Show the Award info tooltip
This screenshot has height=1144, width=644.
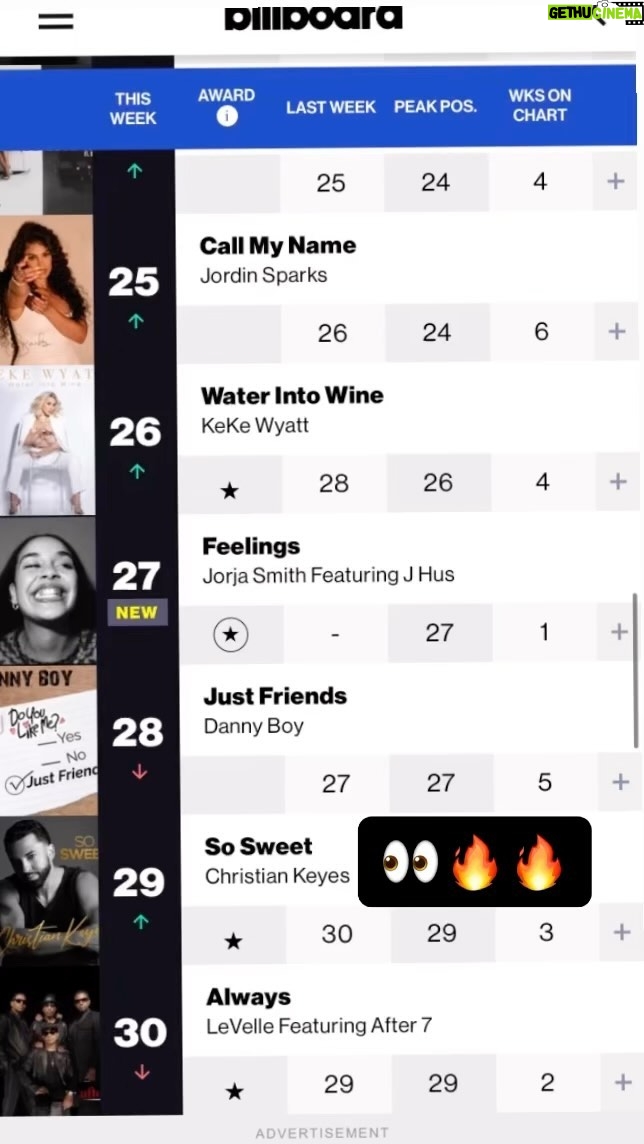227,116
